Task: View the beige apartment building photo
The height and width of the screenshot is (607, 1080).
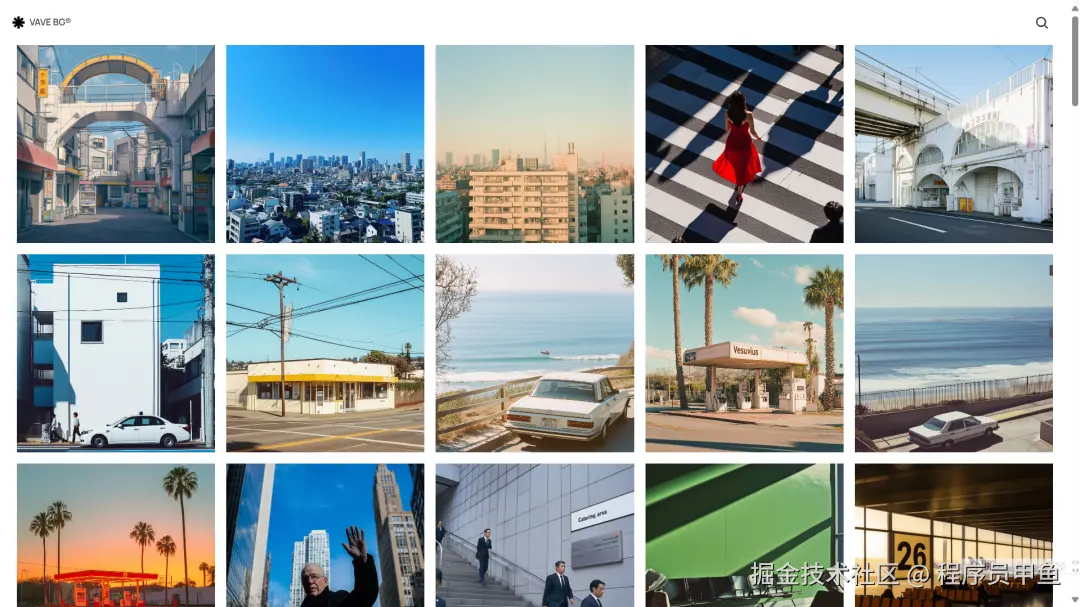Action: coord(534,144)
